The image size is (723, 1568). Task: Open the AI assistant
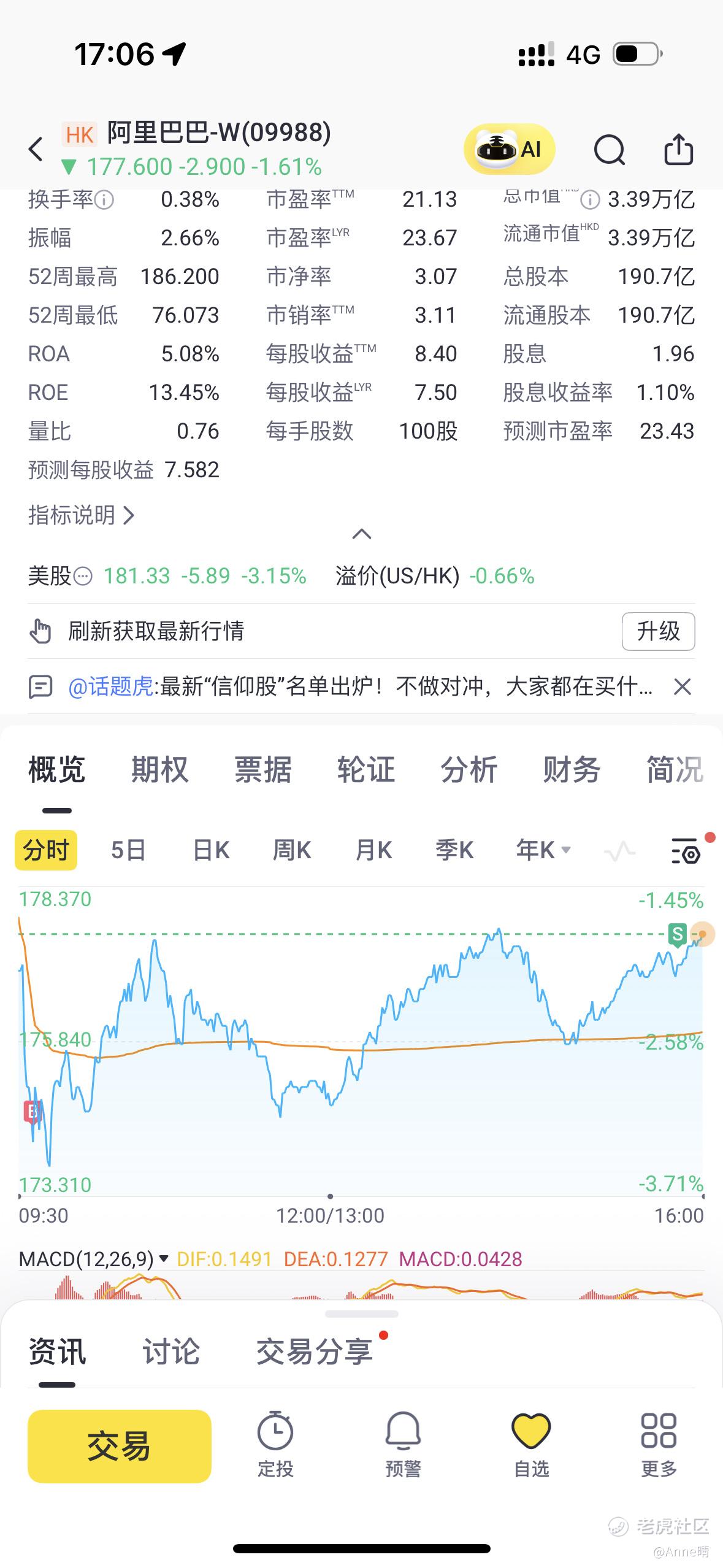pyautogui.click(x=509, y=149)
